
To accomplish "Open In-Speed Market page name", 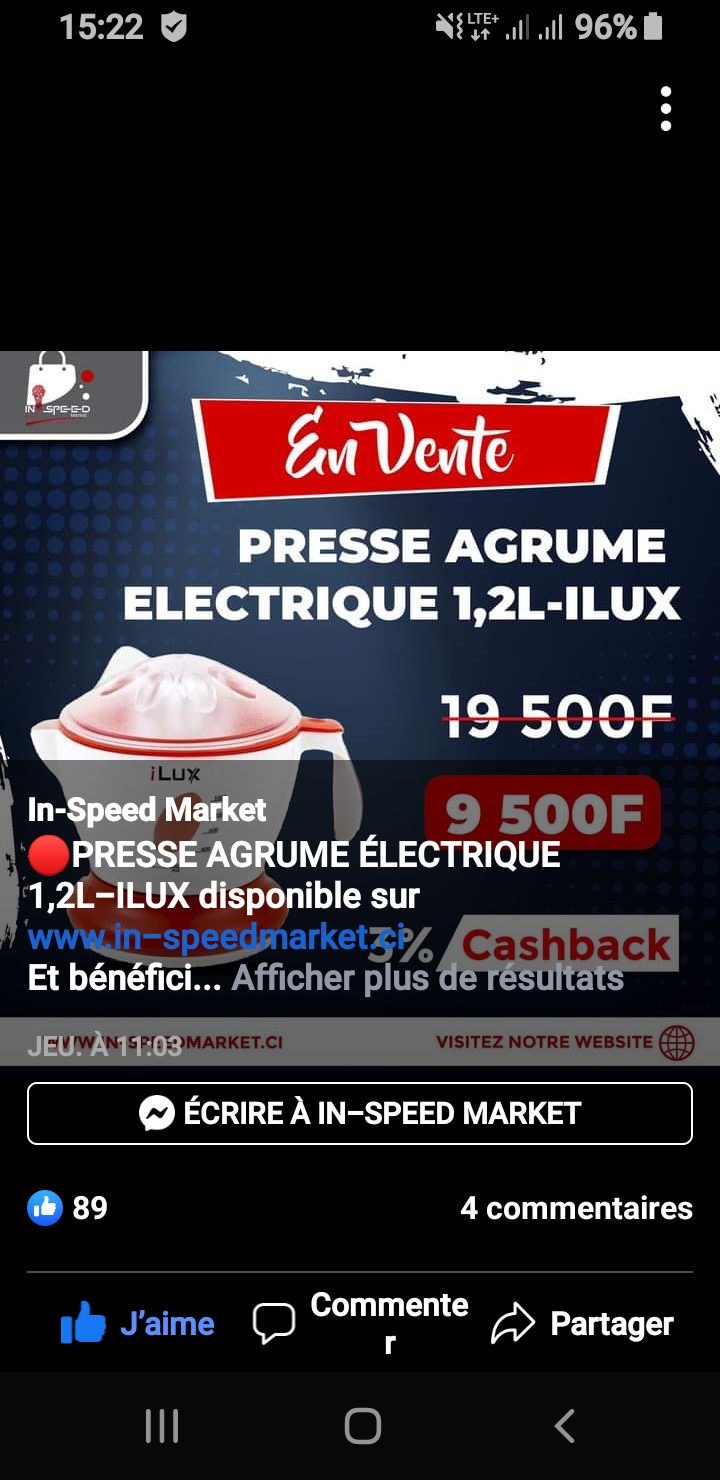I will click(x=147, y=809).
